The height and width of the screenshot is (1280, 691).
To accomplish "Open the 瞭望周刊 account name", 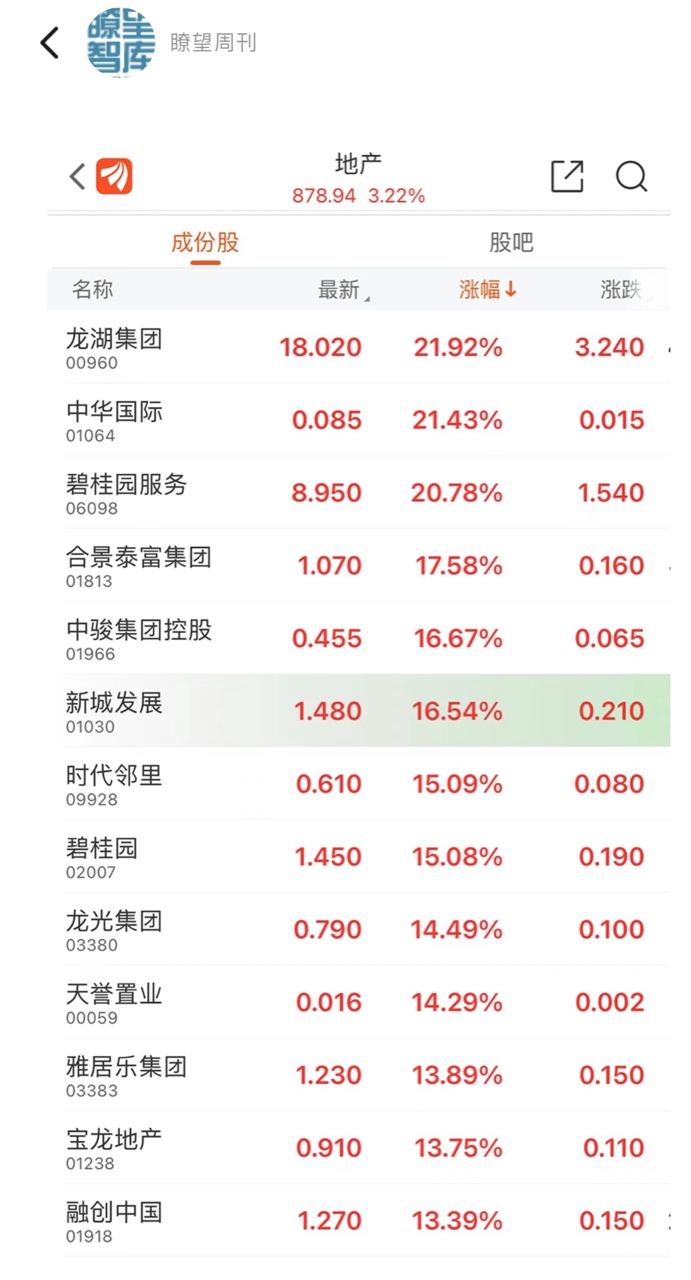I will pos(213,43).
